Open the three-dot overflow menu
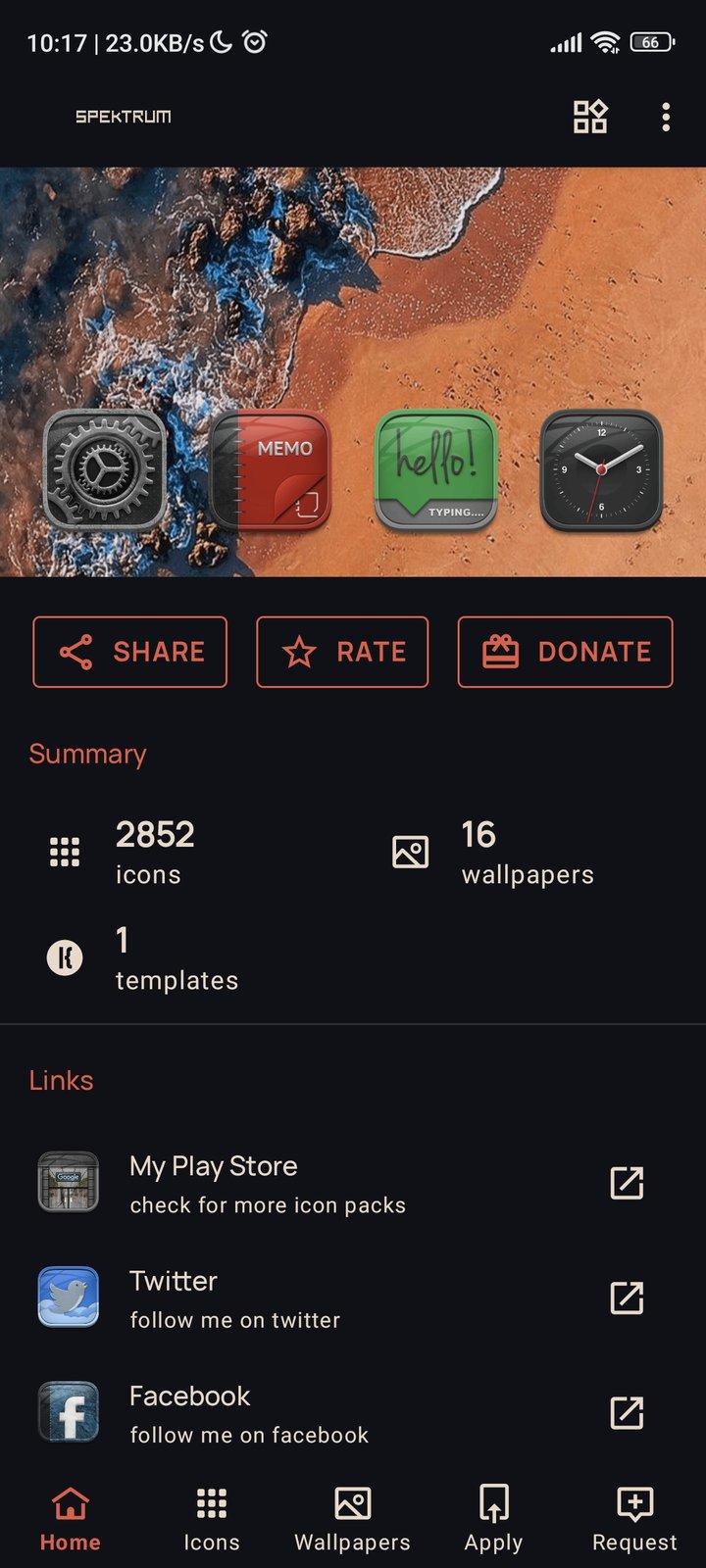Screen dimensions: 706x1568 [666, 117]
